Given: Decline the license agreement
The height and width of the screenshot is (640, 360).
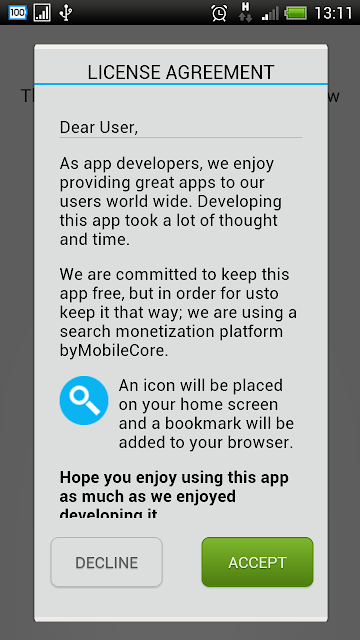Looking at the screenshot, I should 107,562.
